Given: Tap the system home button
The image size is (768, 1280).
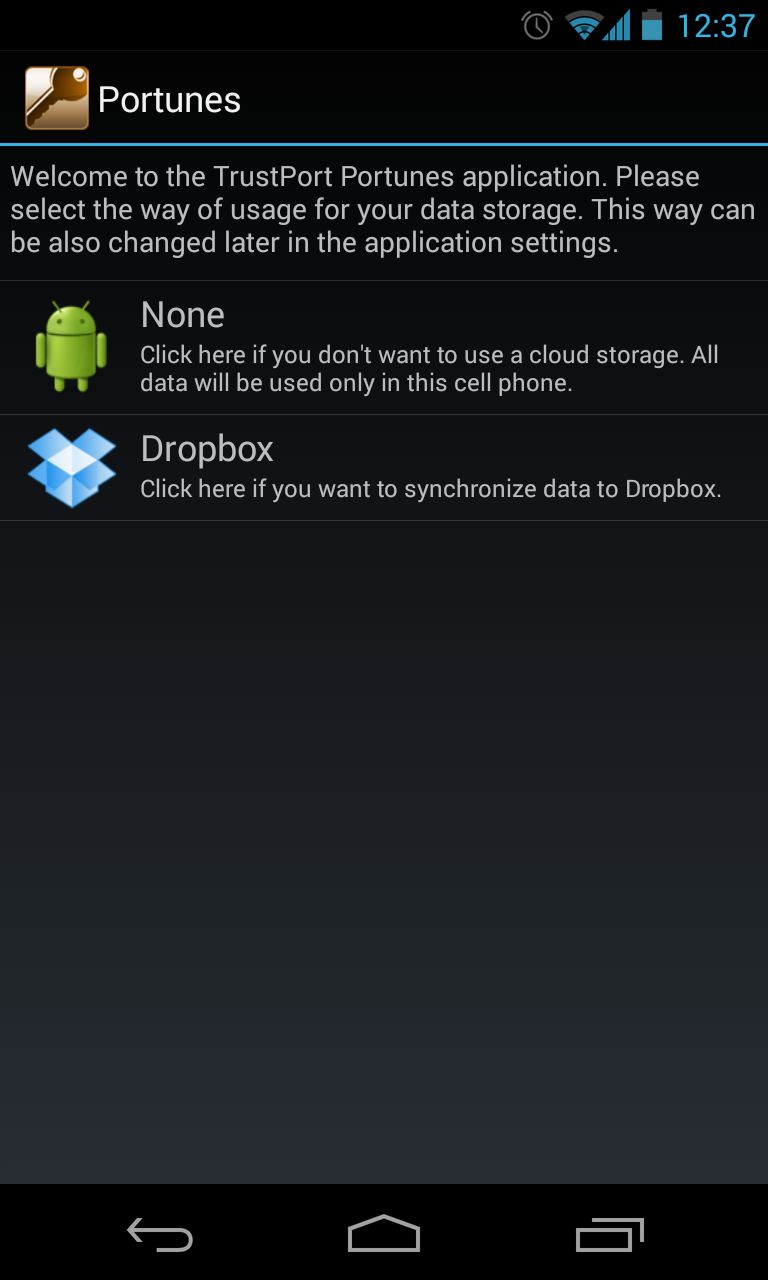Looking at the screenshot, I should tap(384, 1234).
